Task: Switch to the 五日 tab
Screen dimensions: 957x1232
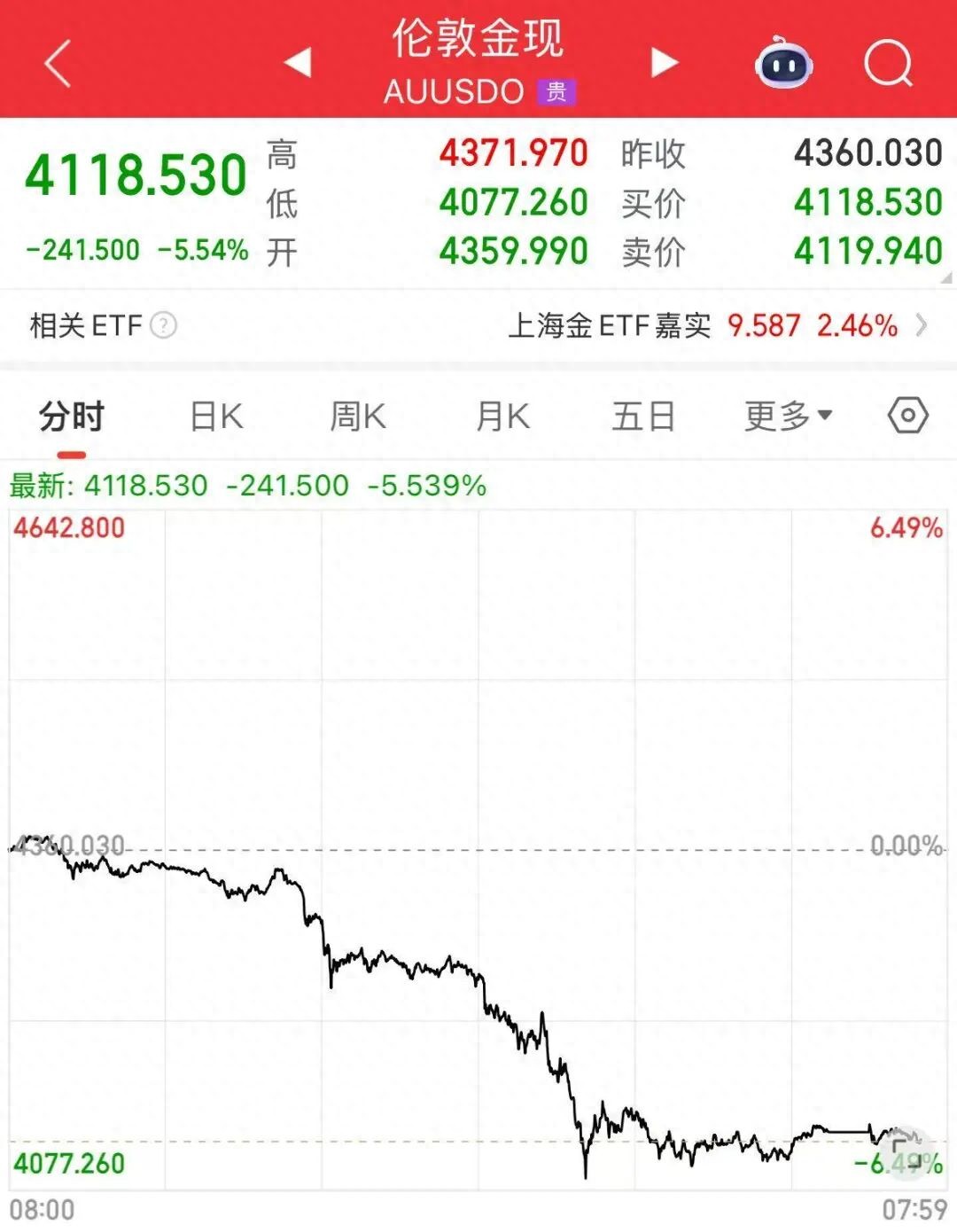Action: pos(643,416)
